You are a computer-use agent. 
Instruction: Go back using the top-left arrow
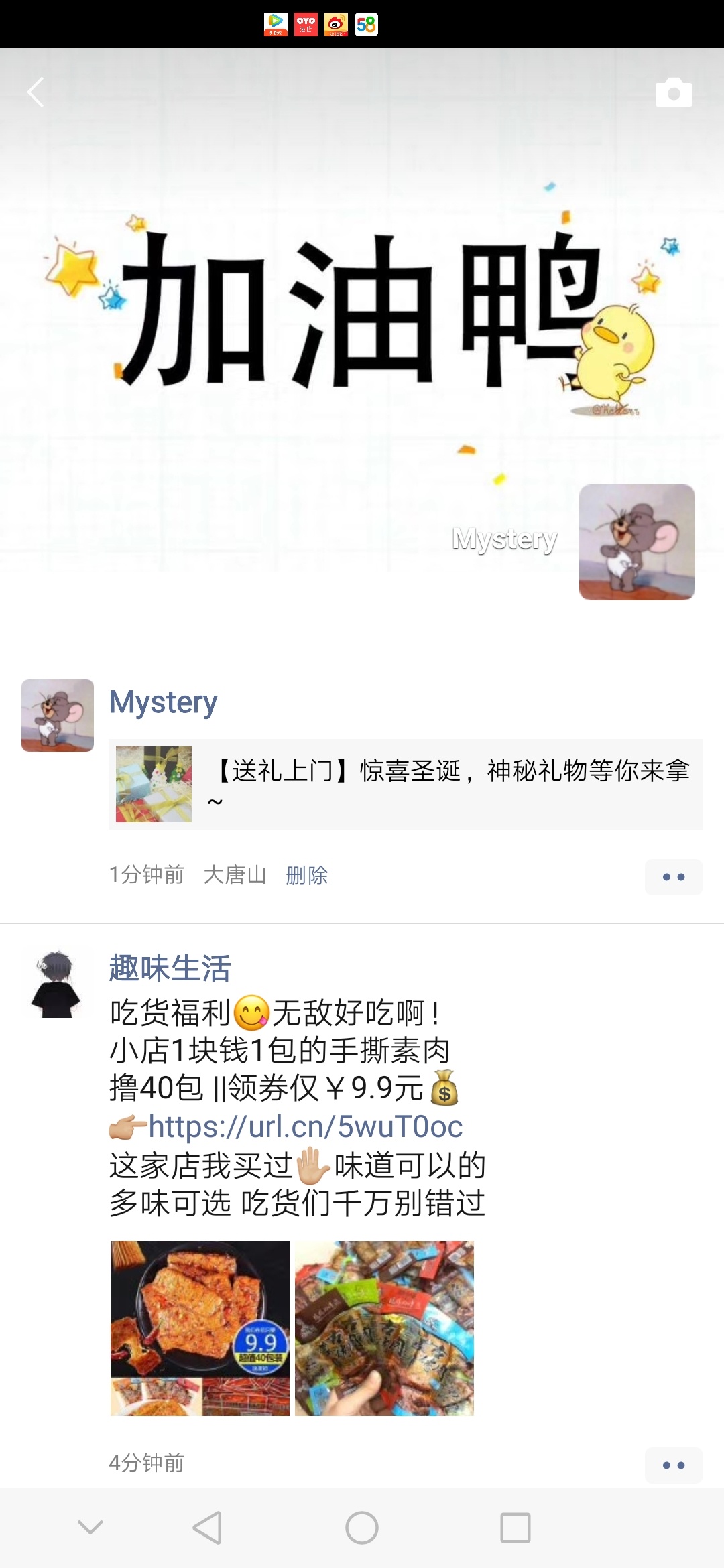pyautogui.click(x=36, y=92)
